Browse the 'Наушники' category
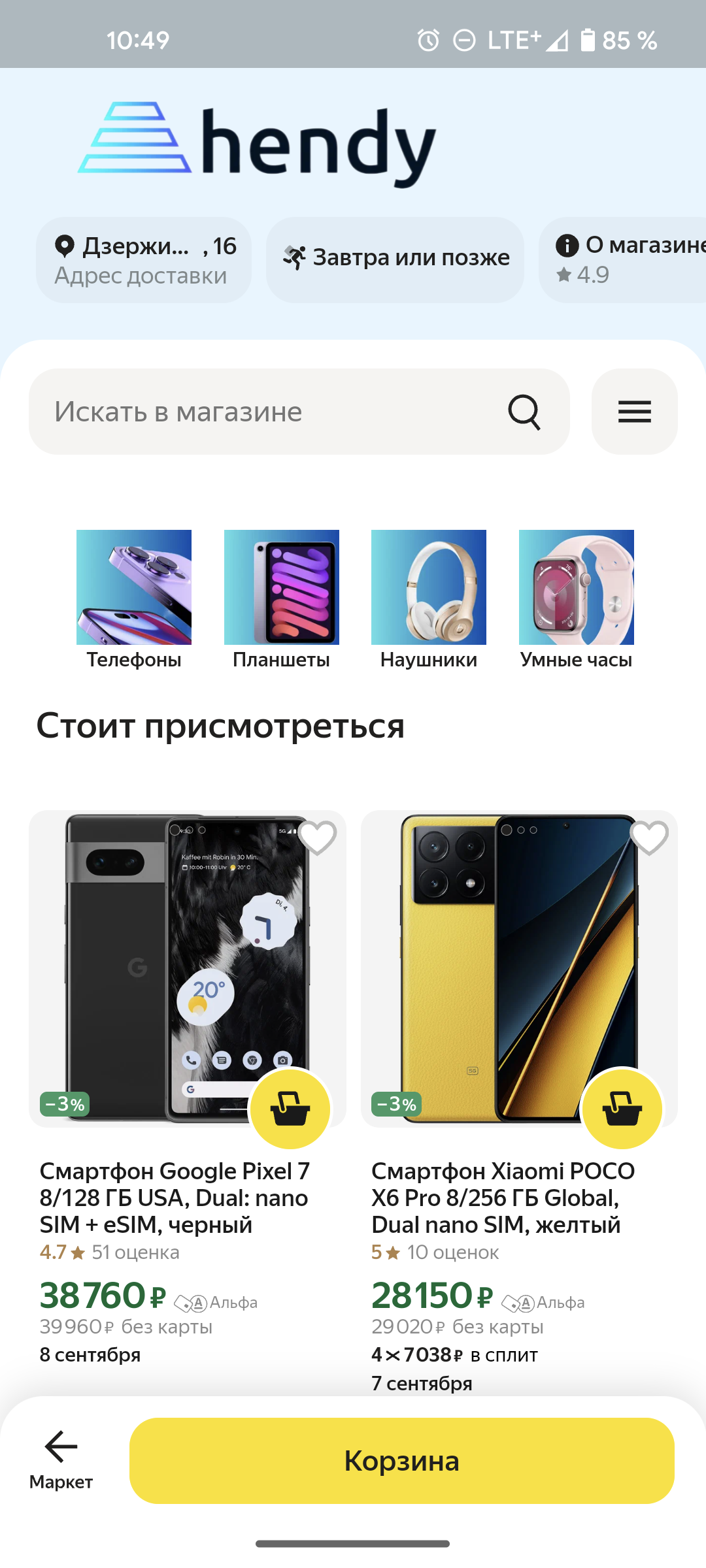 [429, 600]
